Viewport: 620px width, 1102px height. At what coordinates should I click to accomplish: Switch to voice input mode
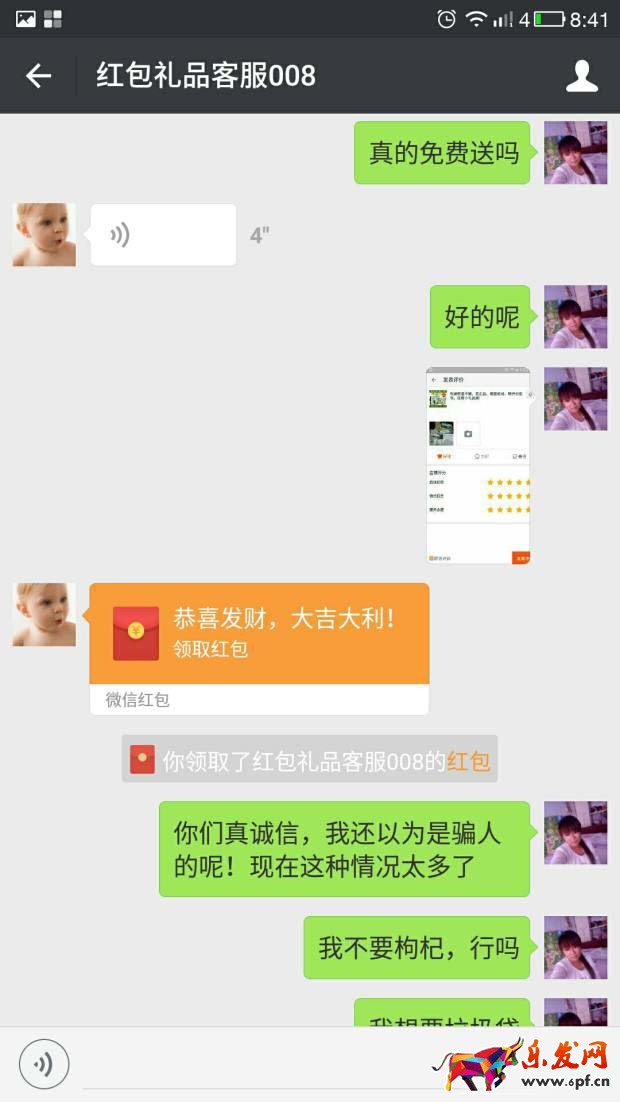tap(44, 1064)
